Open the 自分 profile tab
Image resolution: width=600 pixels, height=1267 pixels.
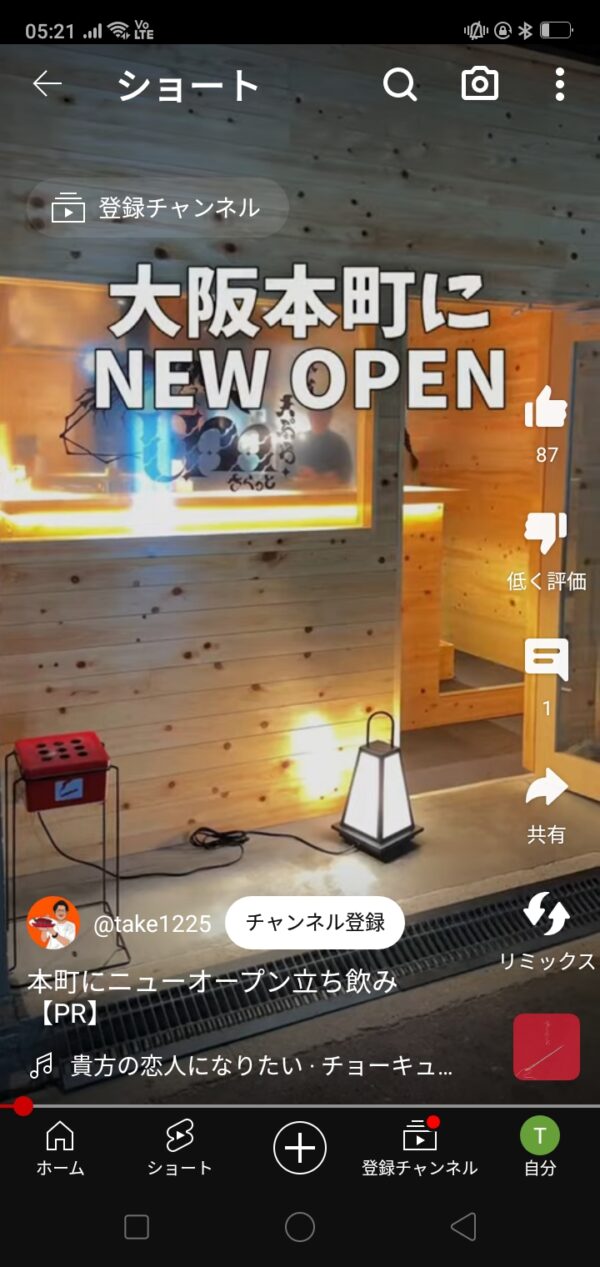click(x=540, y=1146)
